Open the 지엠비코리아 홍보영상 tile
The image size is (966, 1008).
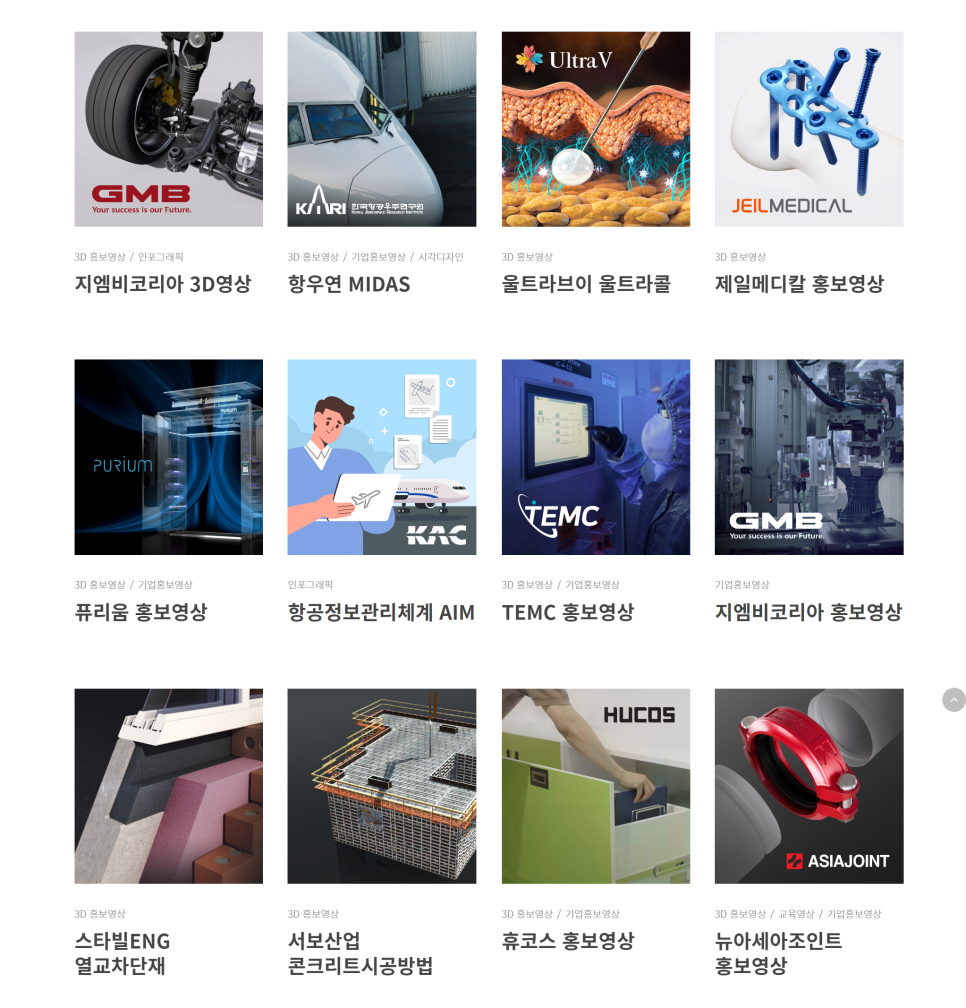tap(808, 457)
